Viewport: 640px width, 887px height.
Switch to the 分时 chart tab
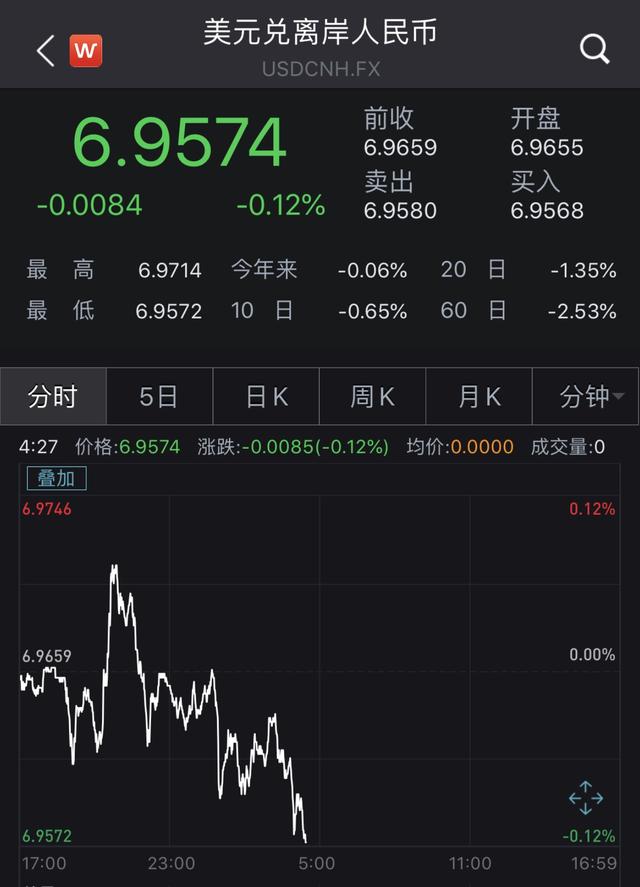pos(53,397)
